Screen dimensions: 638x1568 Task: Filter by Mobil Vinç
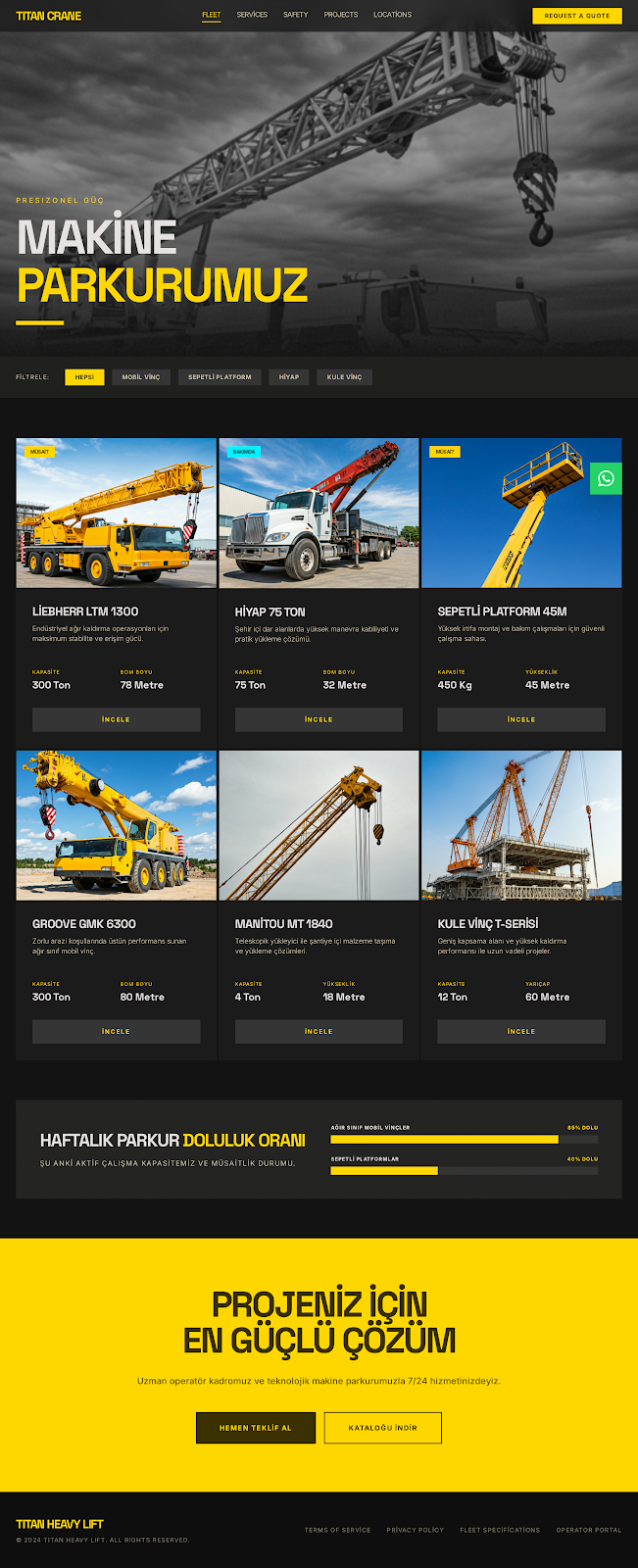click(141, 377)
